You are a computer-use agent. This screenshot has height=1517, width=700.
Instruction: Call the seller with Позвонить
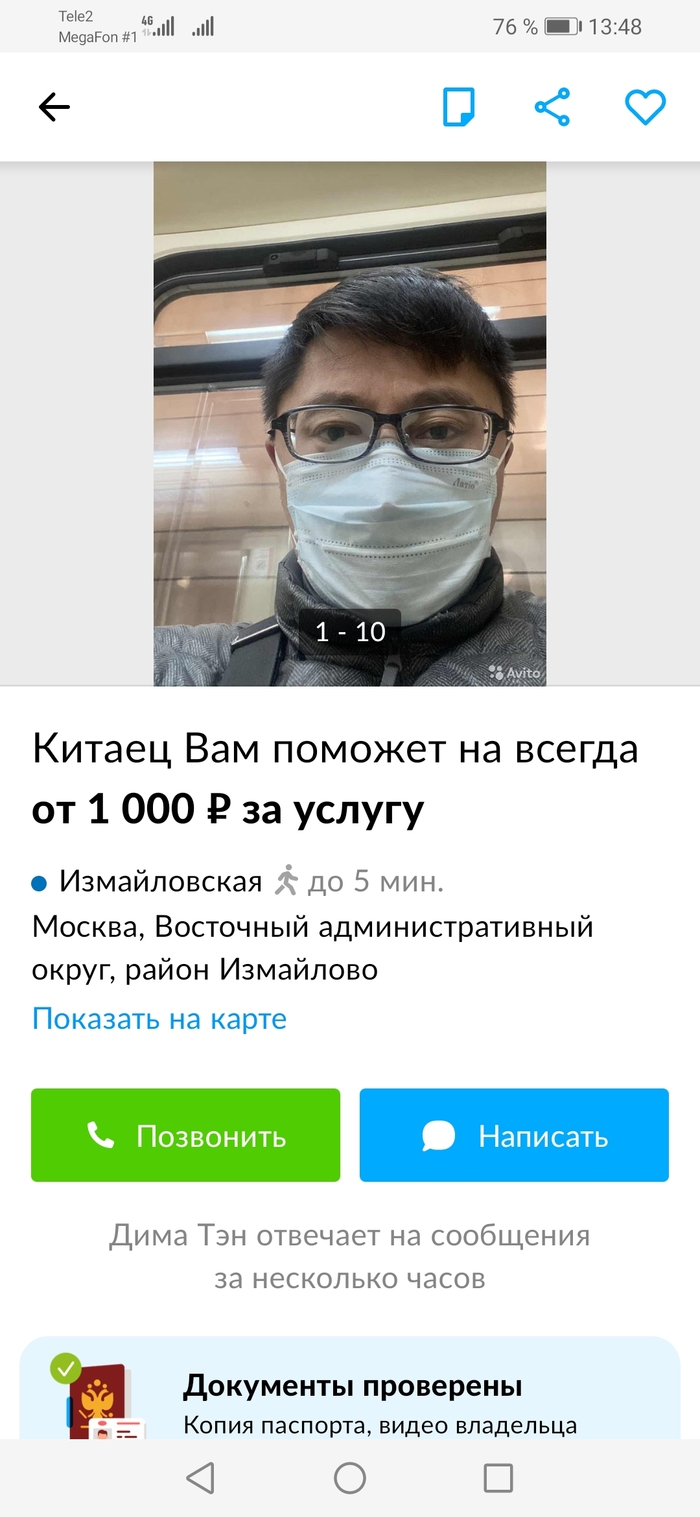pos(186,1136)
